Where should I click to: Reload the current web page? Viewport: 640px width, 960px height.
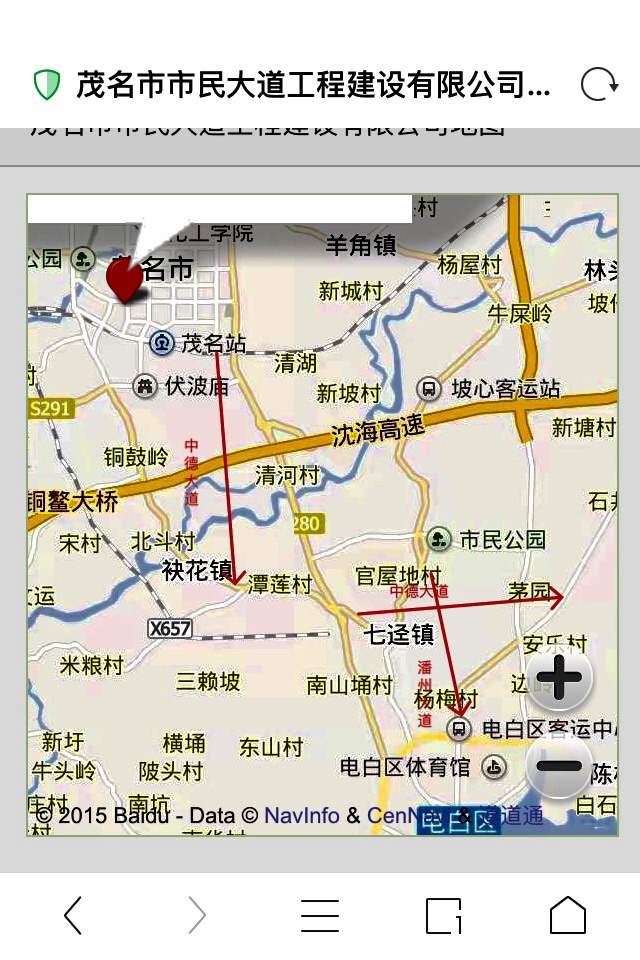(599, 85)
